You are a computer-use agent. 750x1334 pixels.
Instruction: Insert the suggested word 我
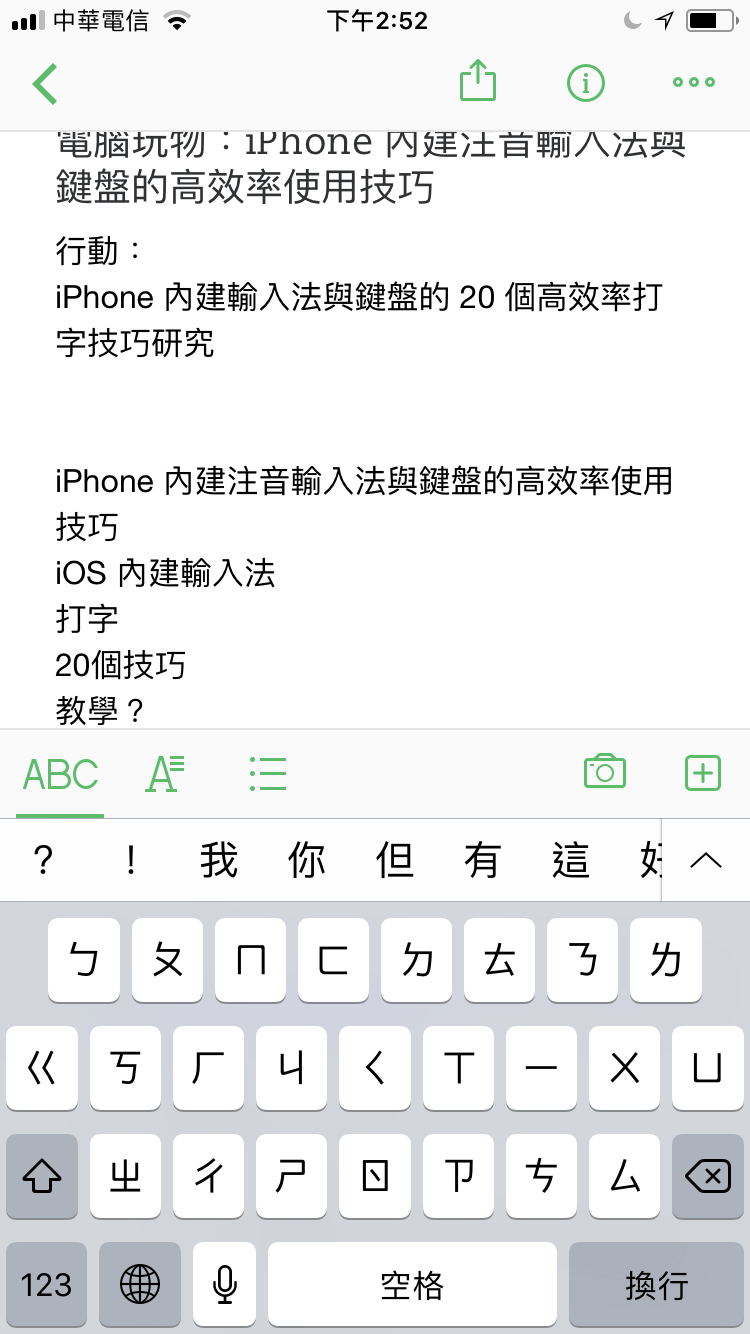click(x=219, y=860)
